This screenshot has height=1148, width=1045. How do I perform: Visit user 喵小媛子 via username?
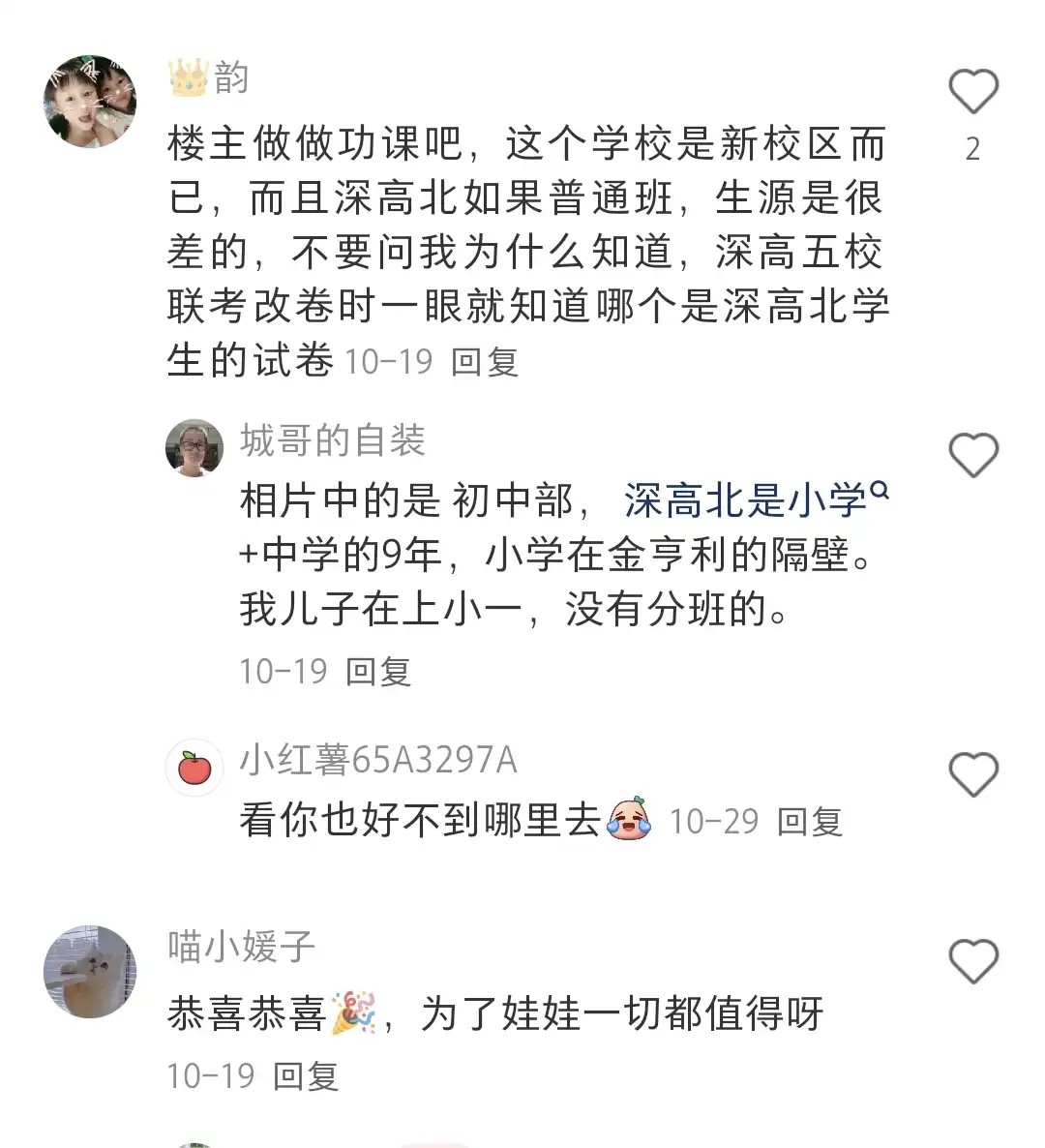pyautogui.click(x=242, y=946)
